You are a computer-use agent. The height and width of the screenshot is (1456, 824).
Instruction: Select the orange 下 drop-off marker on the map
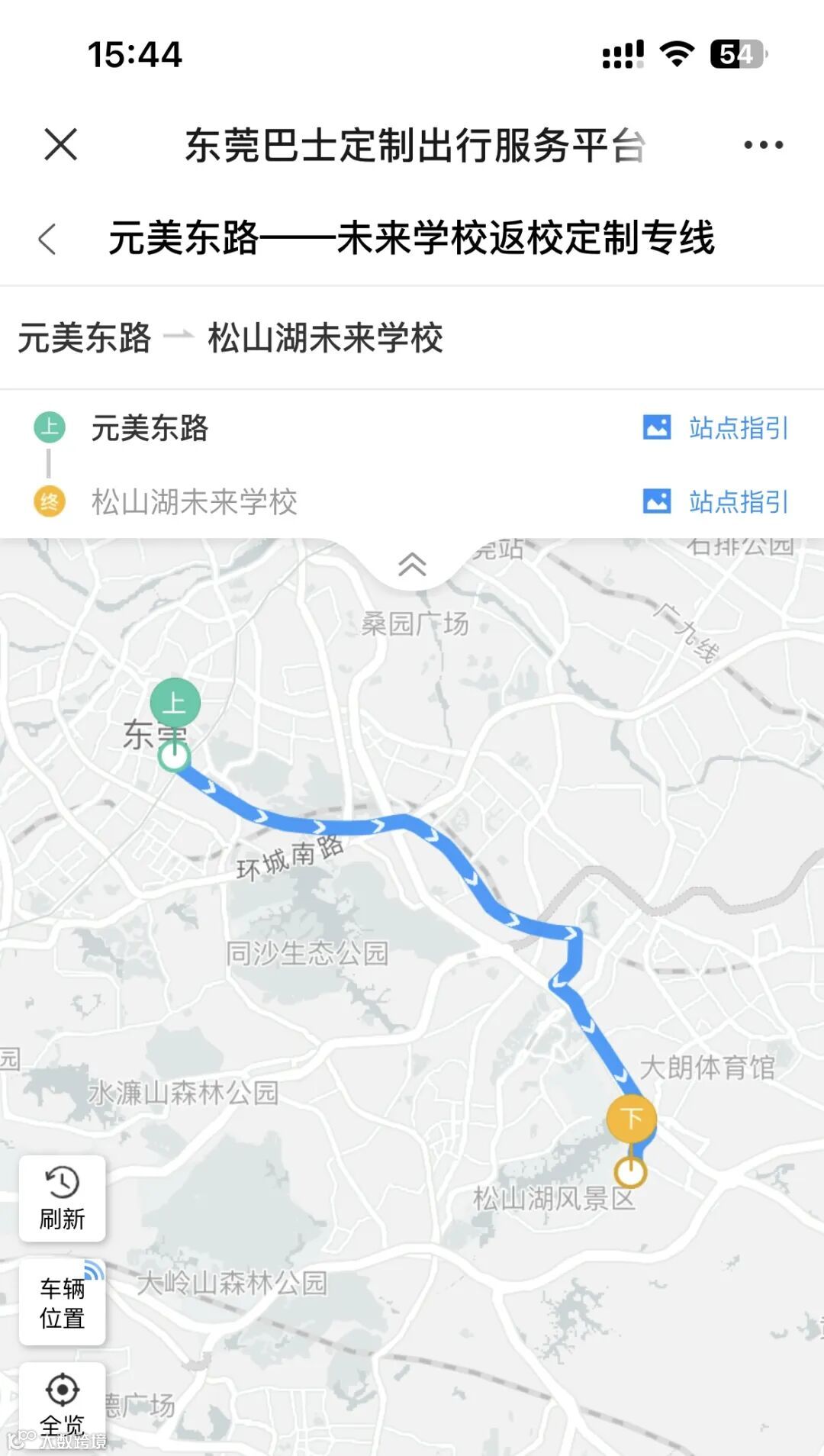pyautogui.click(x=631, y=1119)
